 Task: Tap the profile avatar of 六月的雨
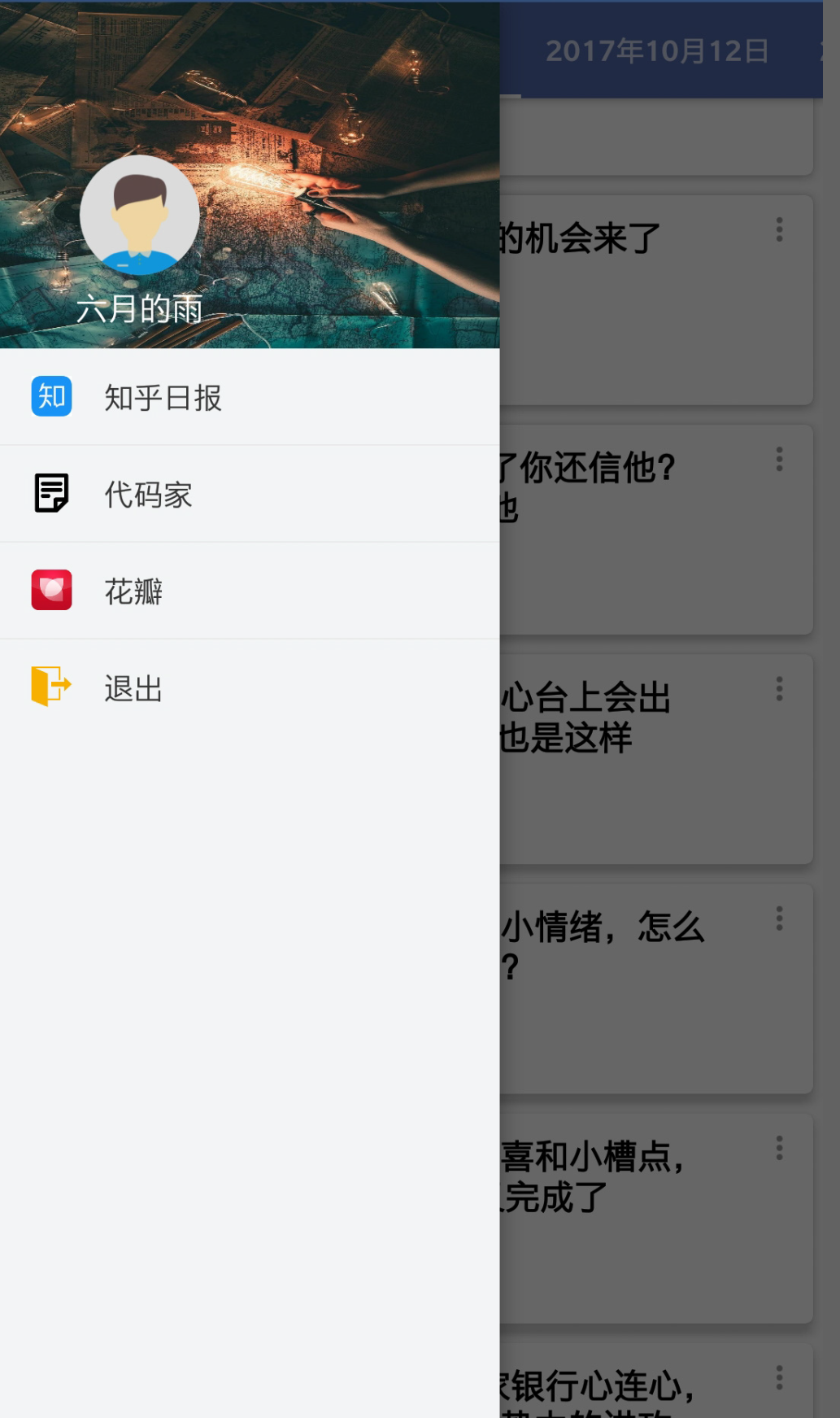(140, 215)
